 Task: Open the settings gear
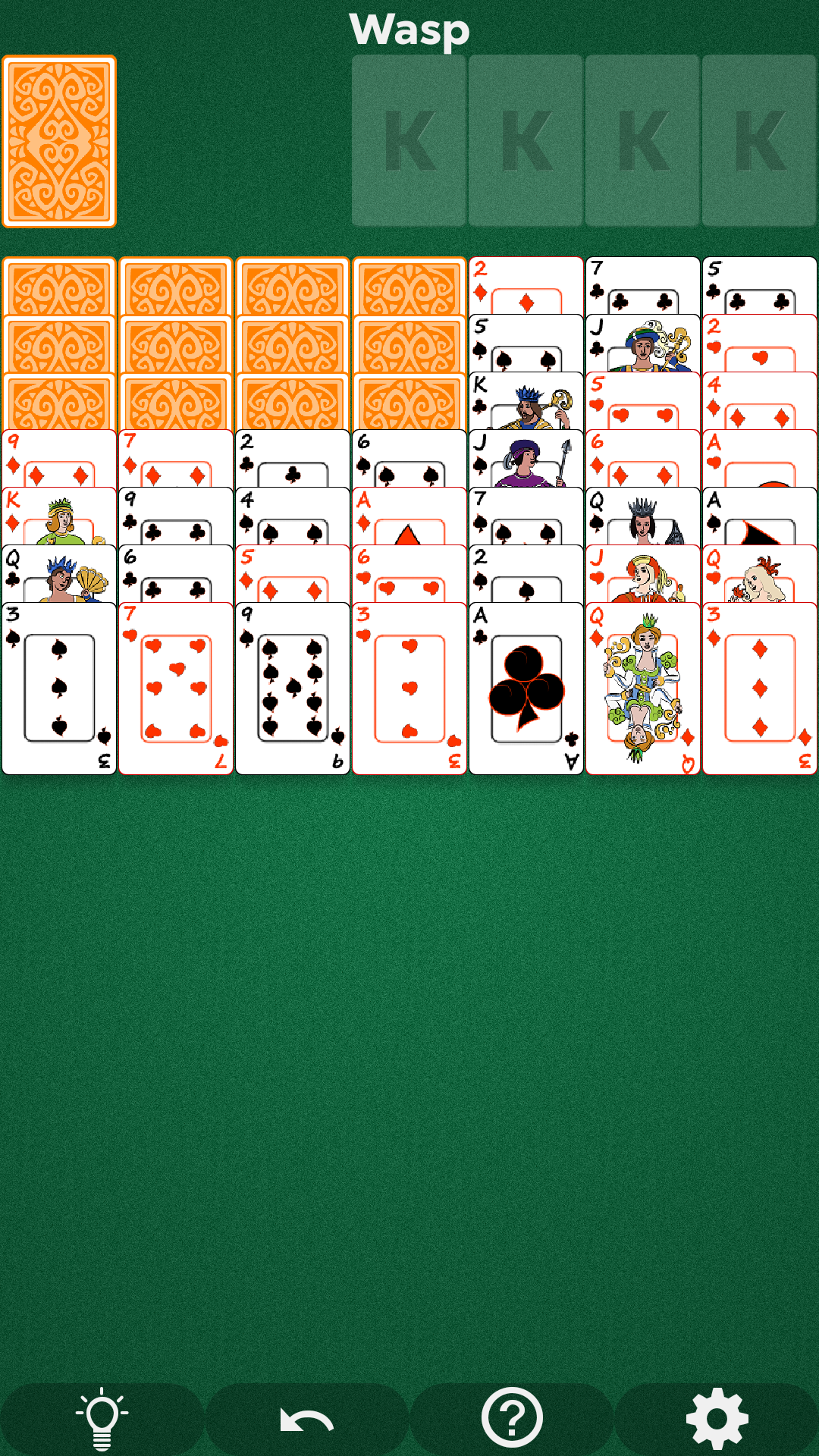pyautogui.click(x=717, y=1418)
